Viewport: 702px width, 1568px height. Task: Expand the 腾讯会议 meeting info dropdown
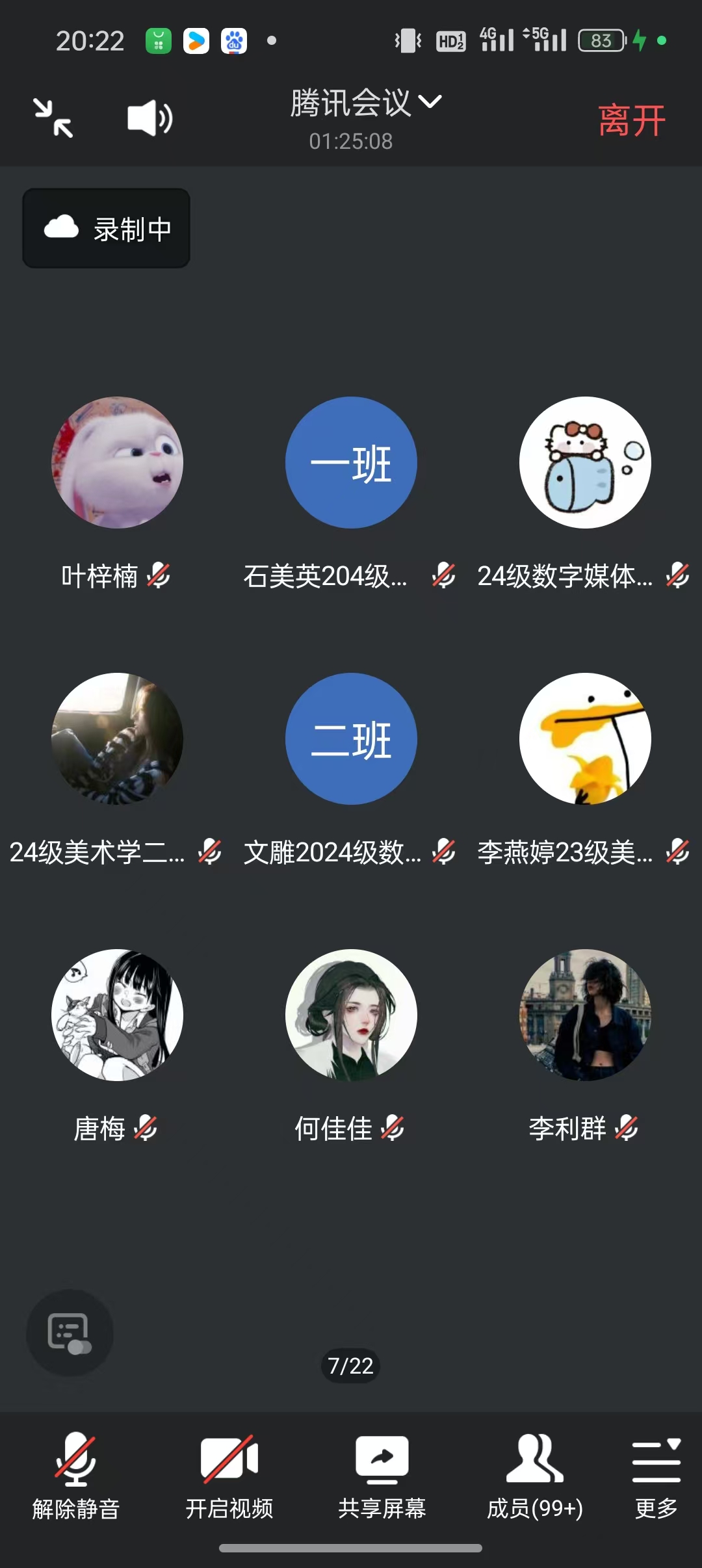365,103
